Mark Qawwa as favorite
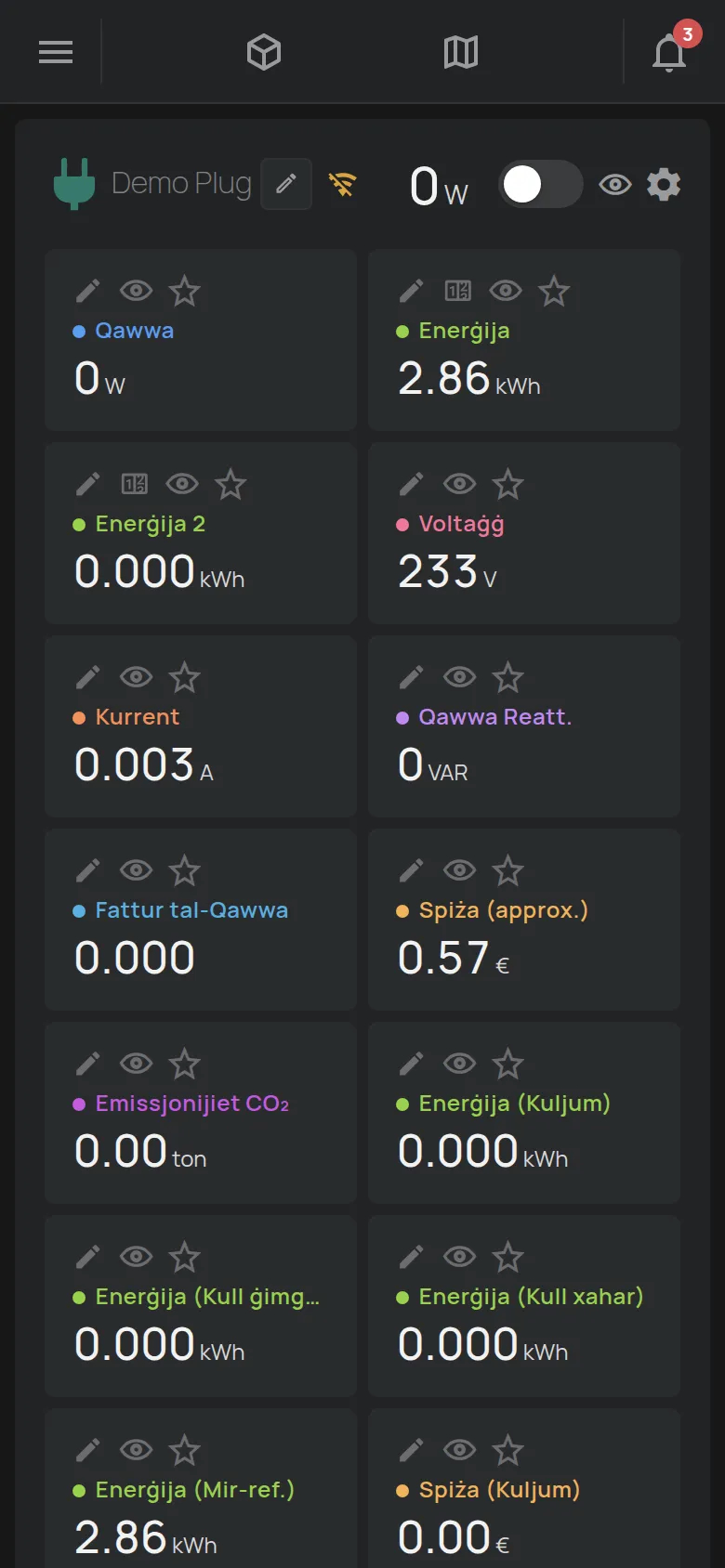 coord(184,292)
